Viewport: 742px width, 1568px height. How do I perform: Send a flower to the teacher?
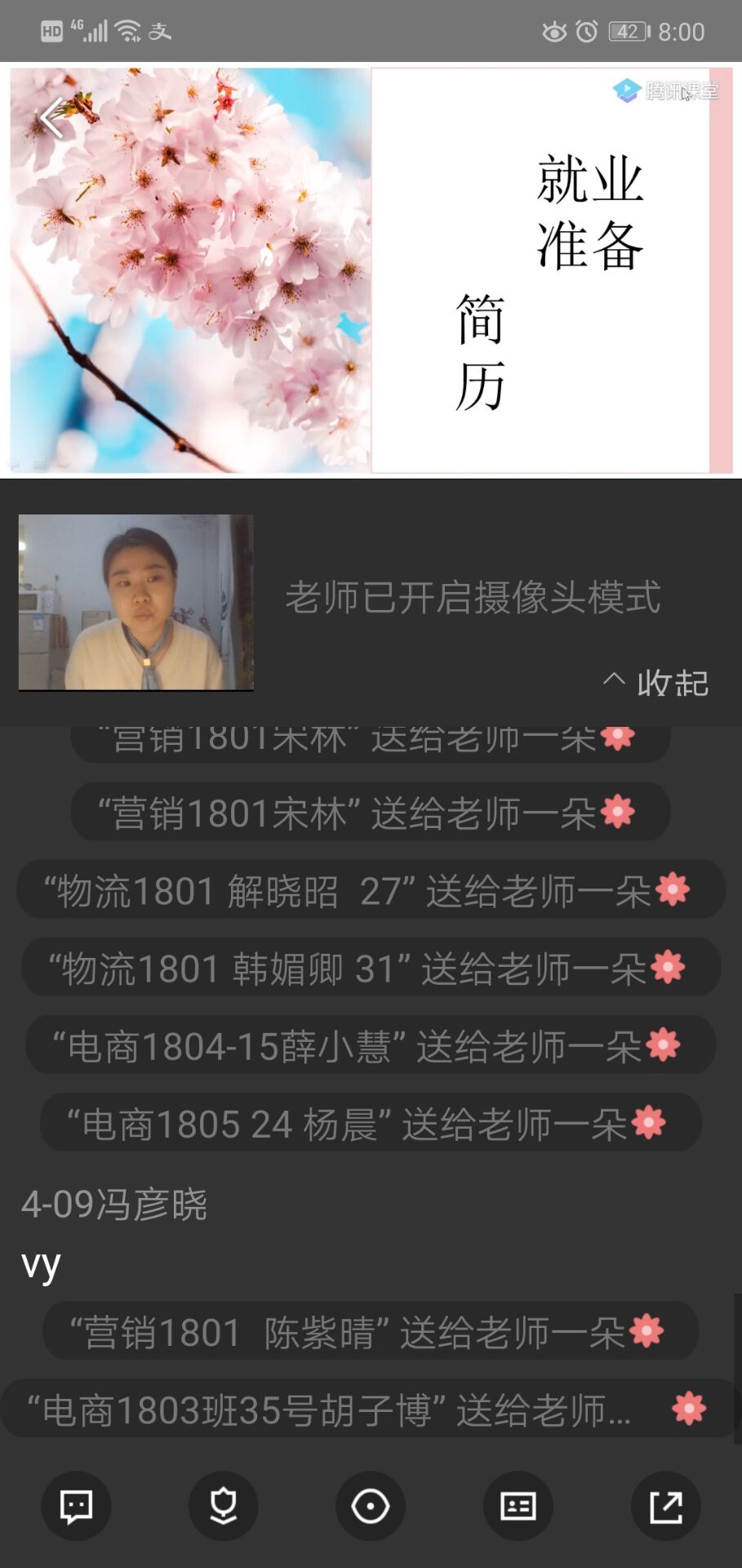pyautogui.click(x=223, y=1507)
